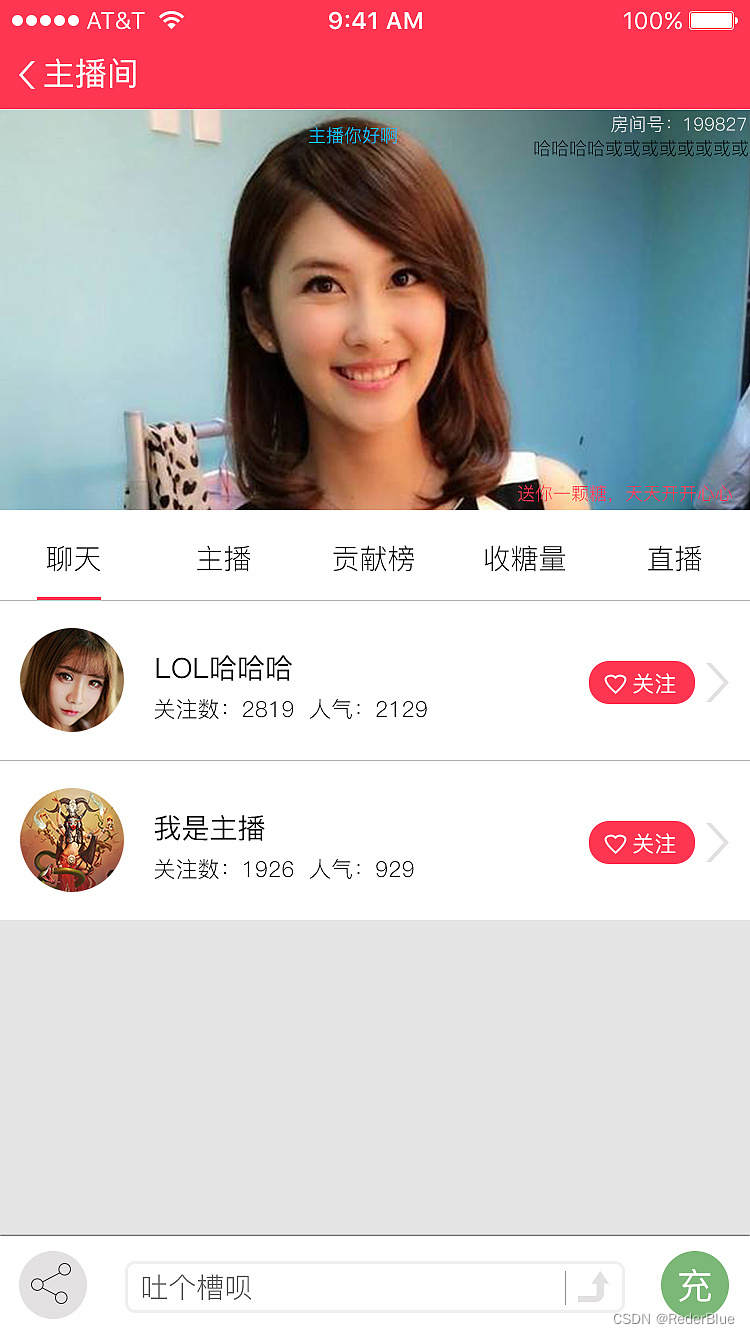This screenshot has width=750, height=1334.
Task: Follow LOL哈哈哈 with 关注 button
Action: tap(641, 683)
